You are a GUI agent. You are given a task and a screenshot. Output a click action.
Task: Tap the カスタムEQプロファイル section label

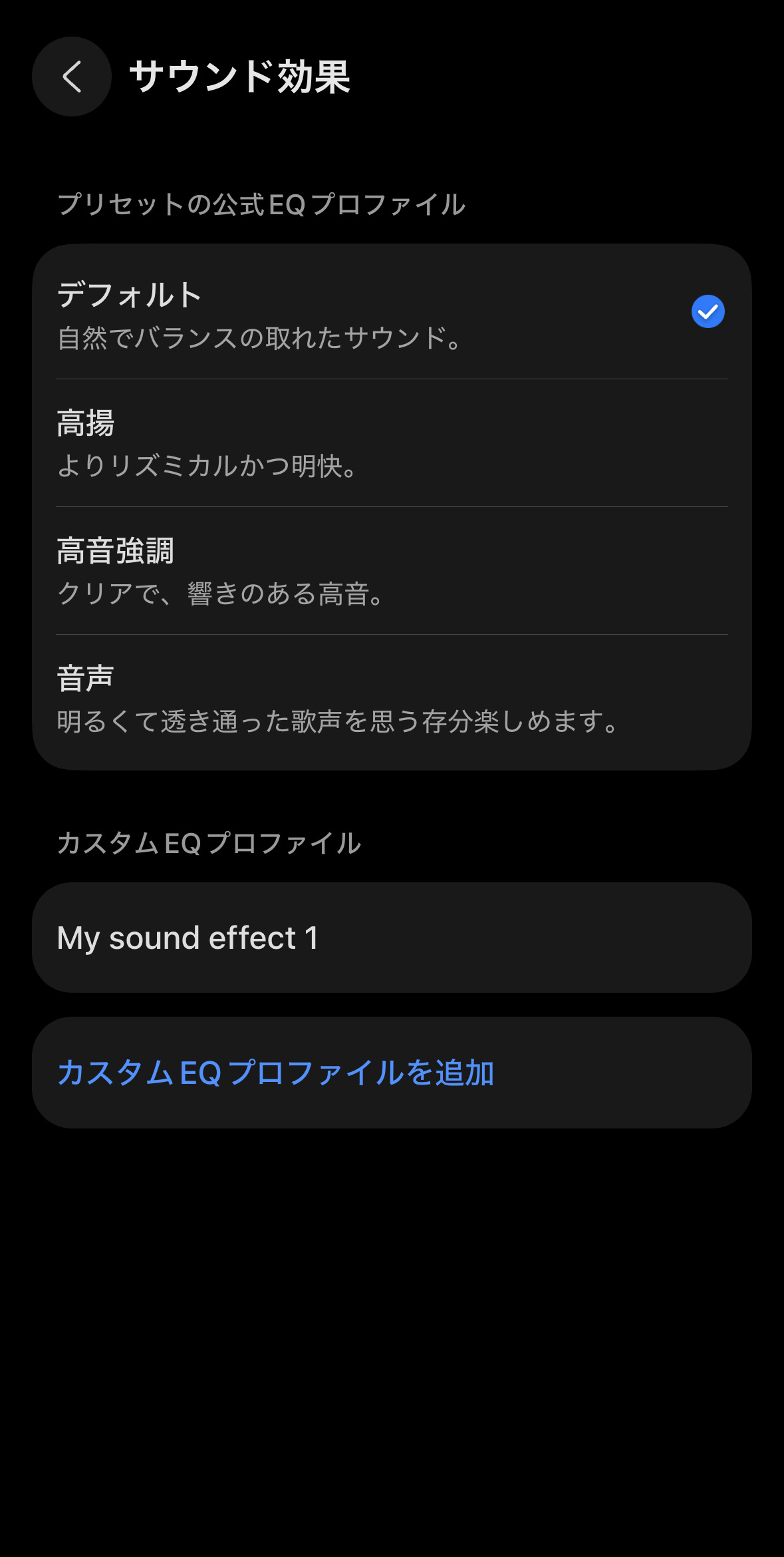tap(208, 842)
